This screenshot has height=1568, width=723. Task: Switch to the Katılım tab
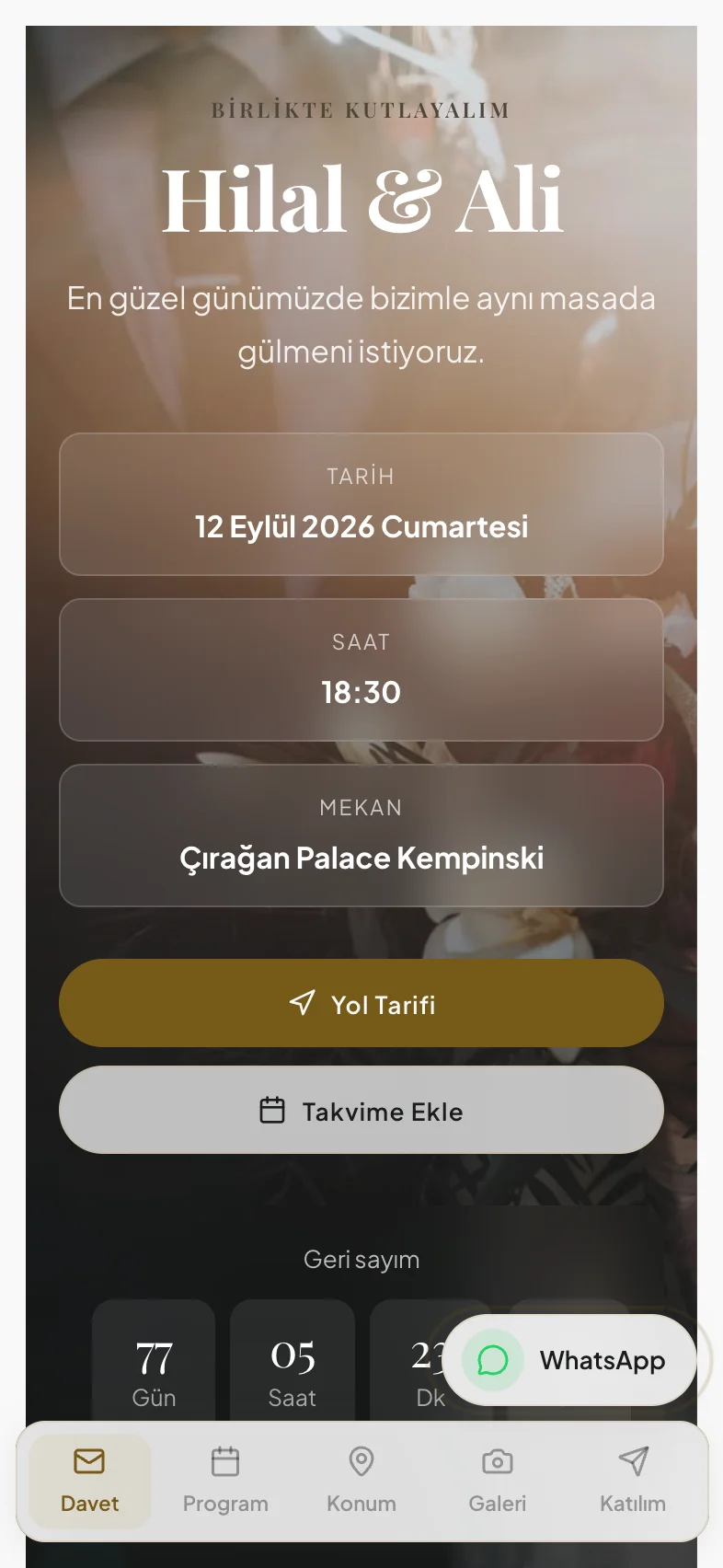click(633, 1481)
